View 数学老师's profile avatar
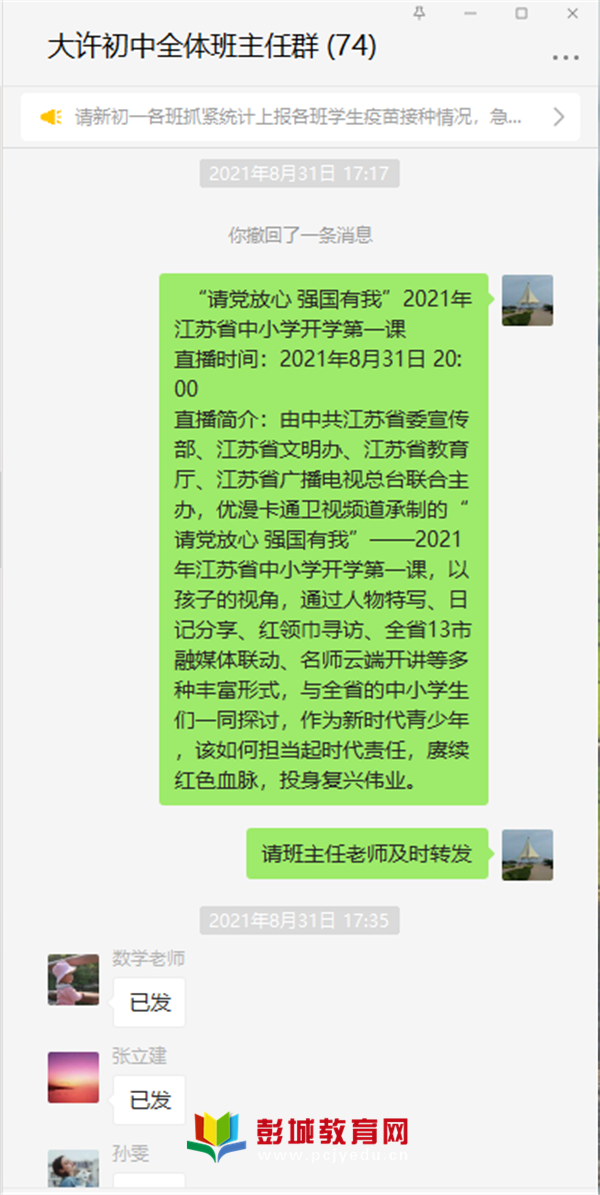Image resolution: width=600 pixels, height=1195 pixels. (x=74, y=979)
